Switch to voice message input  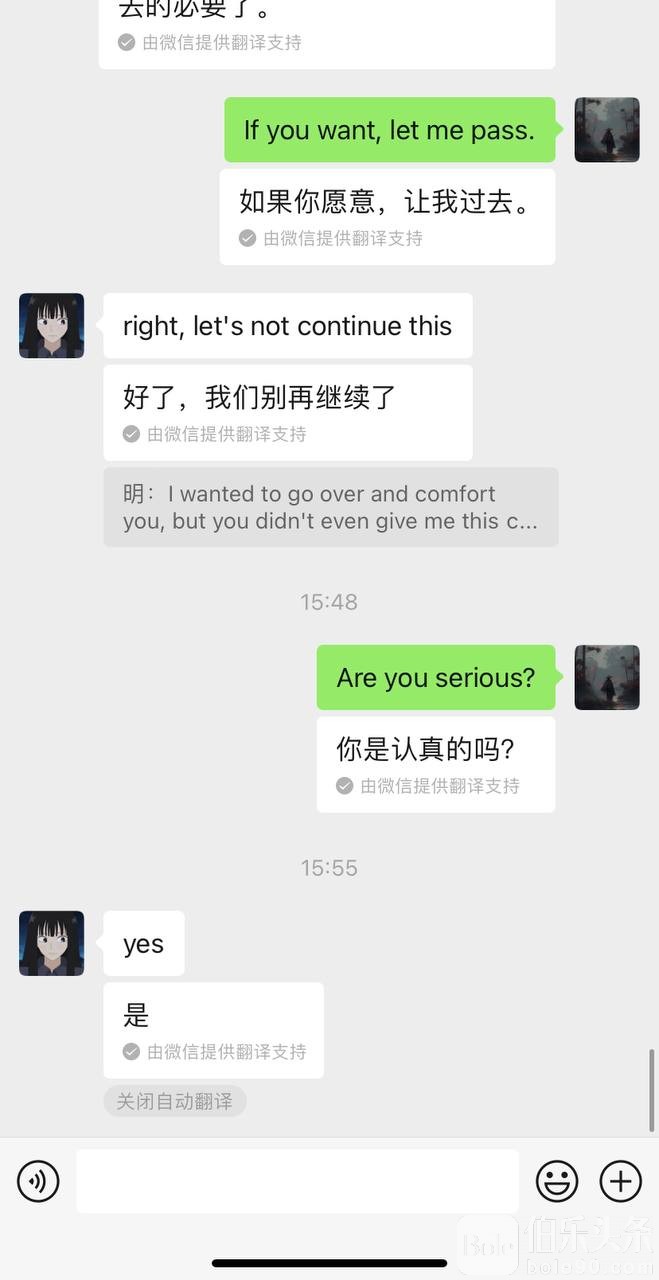(38, 1181)
